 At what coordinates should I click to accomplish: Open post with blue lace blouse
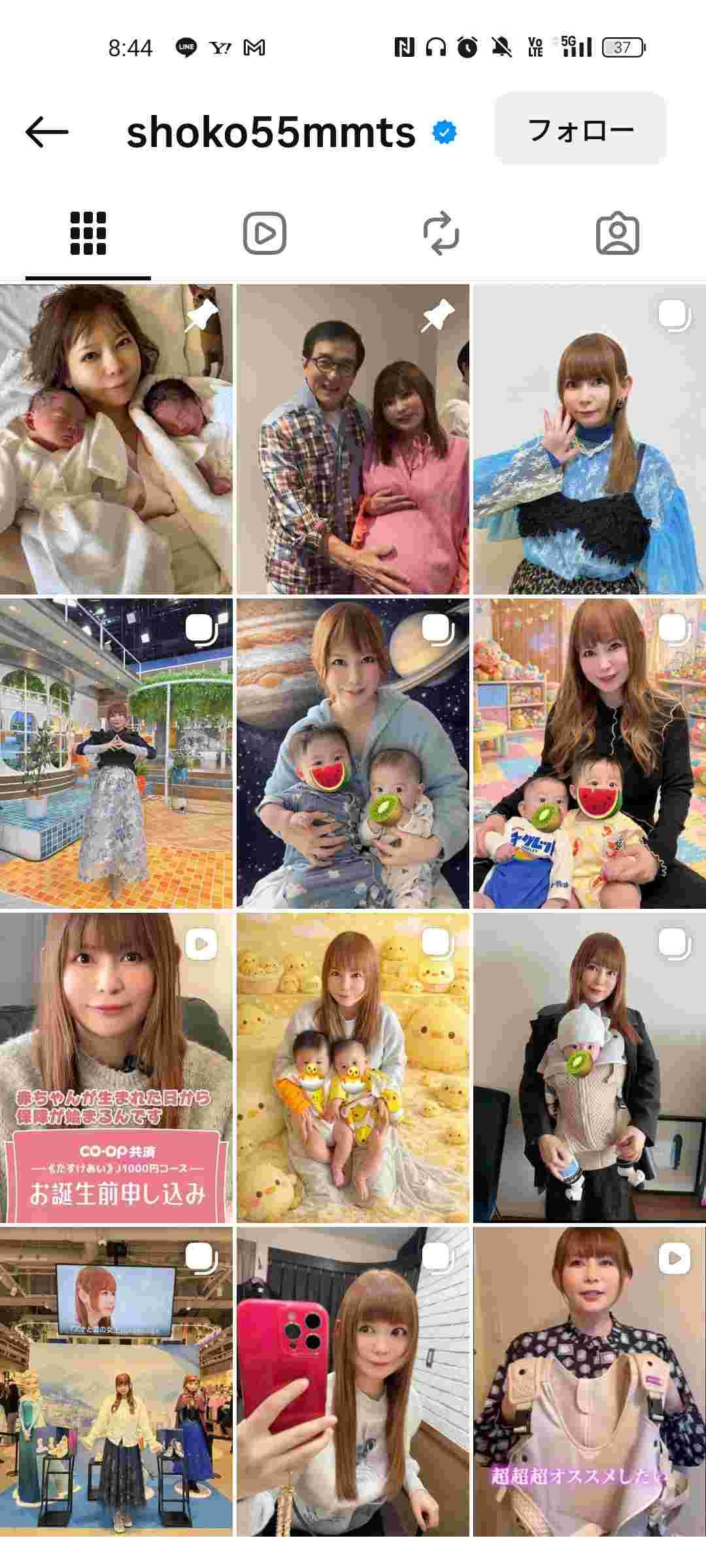[x=590, y=439]
